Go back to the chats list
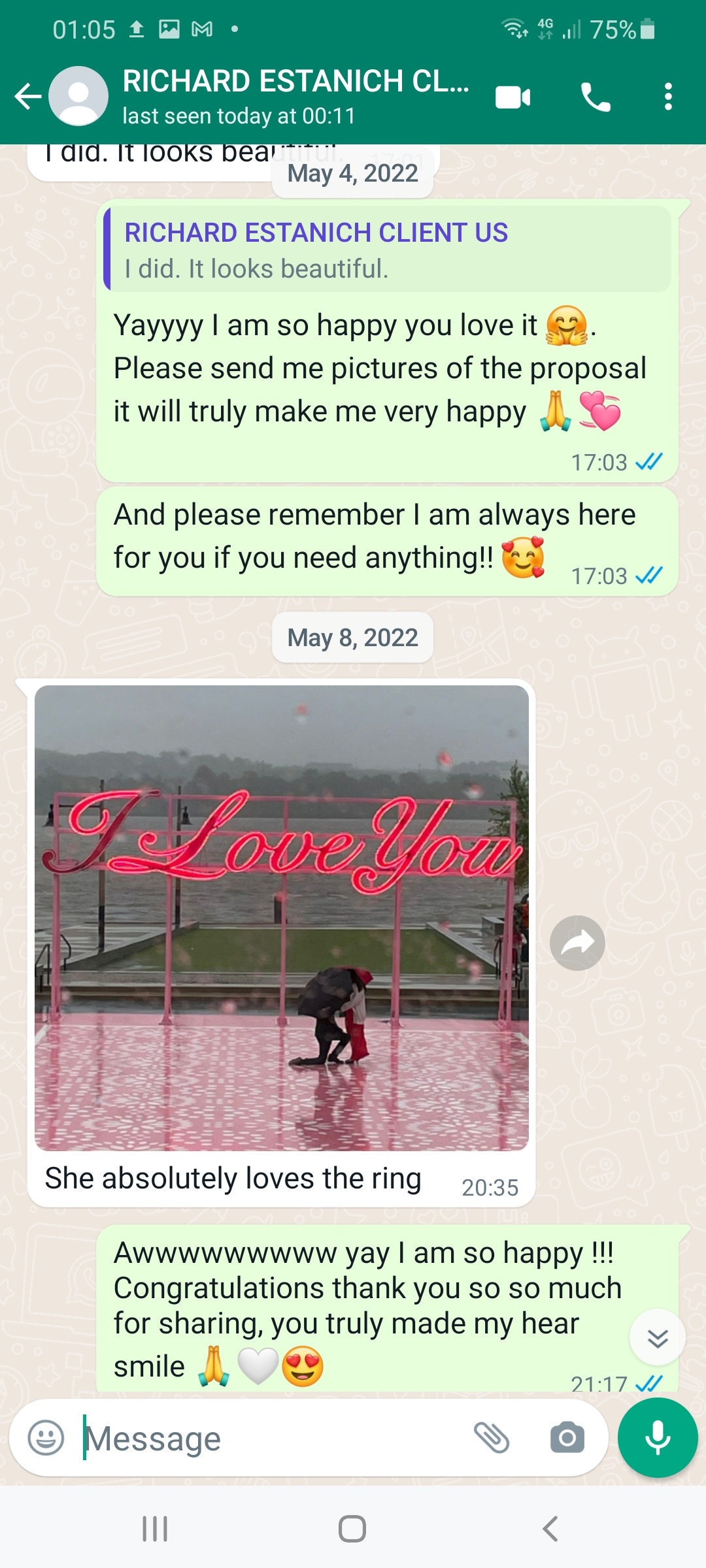The width and height of the screenshot is (706, 1568). [x=27, y=97]
